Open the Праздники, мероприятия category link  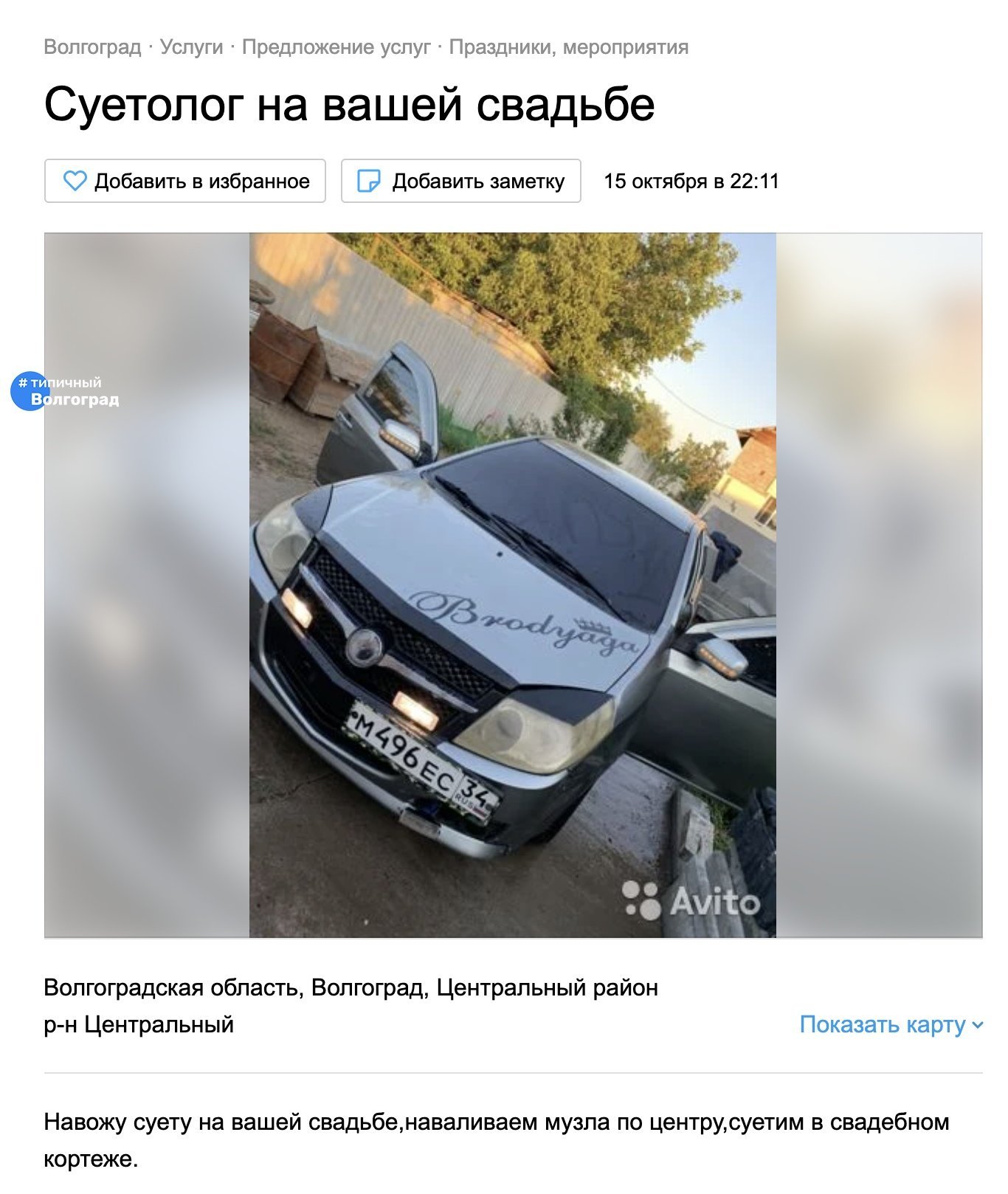click(x=568, y=47)
